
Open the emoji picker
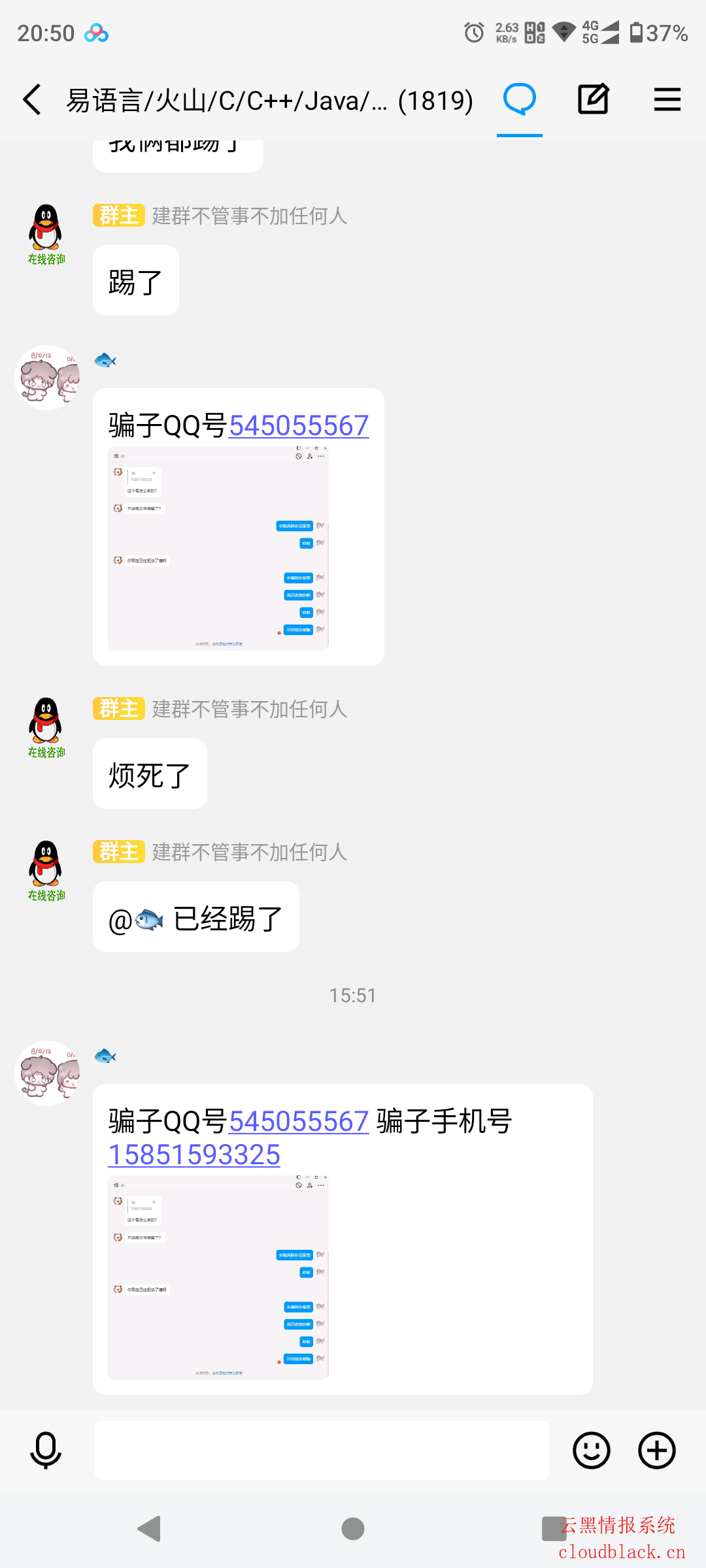(591, 1450)
